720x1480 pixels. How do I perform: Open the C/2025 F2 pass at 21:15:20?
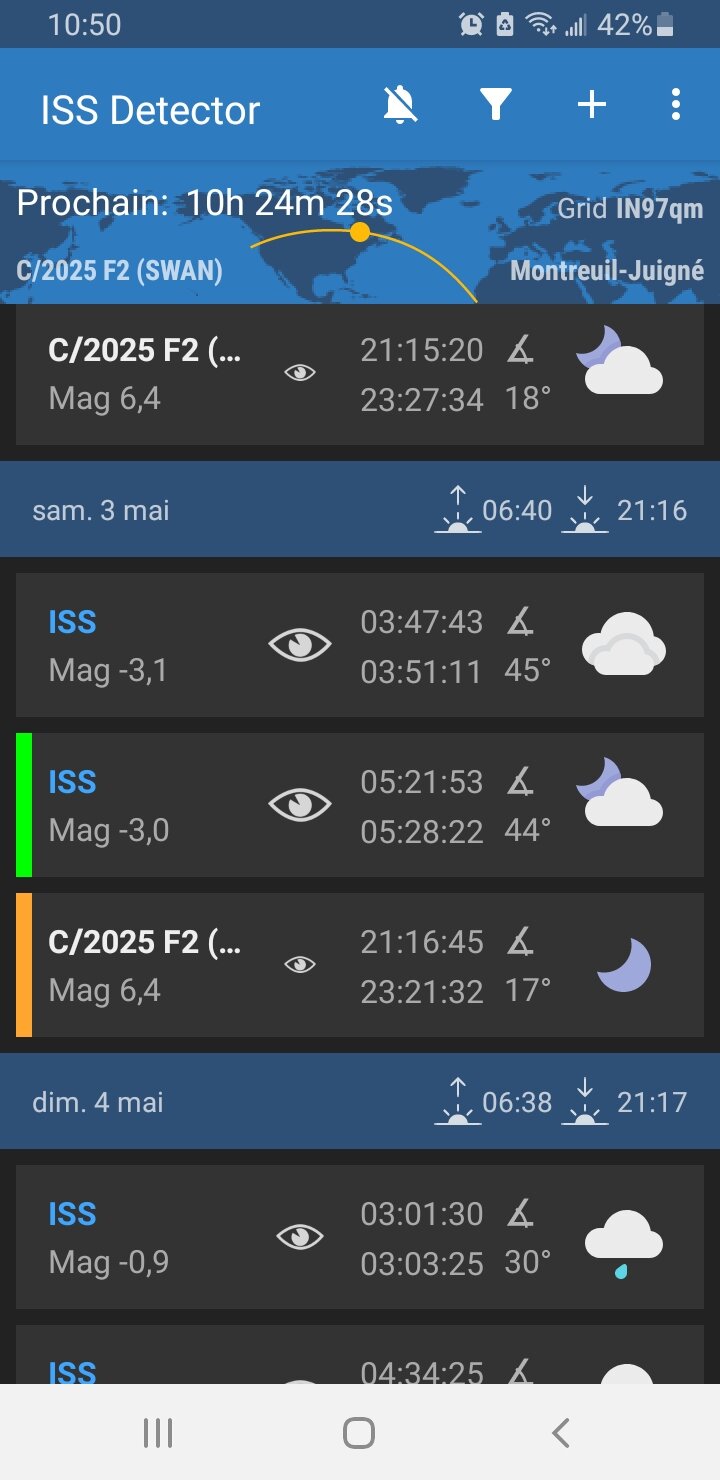(x=360, y=375)
